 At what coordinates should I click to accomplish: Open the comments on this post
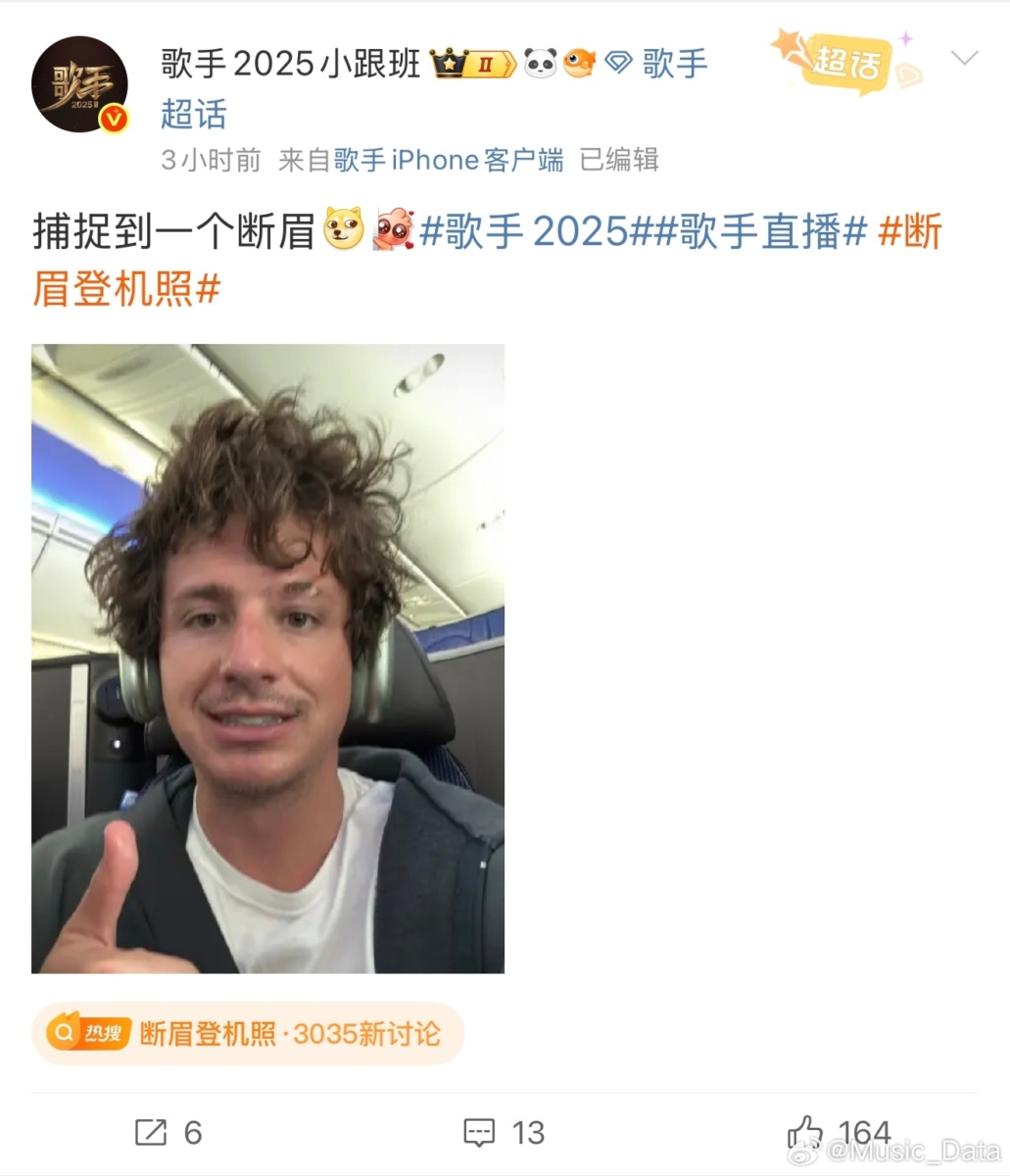click(x=503, y=1133)
